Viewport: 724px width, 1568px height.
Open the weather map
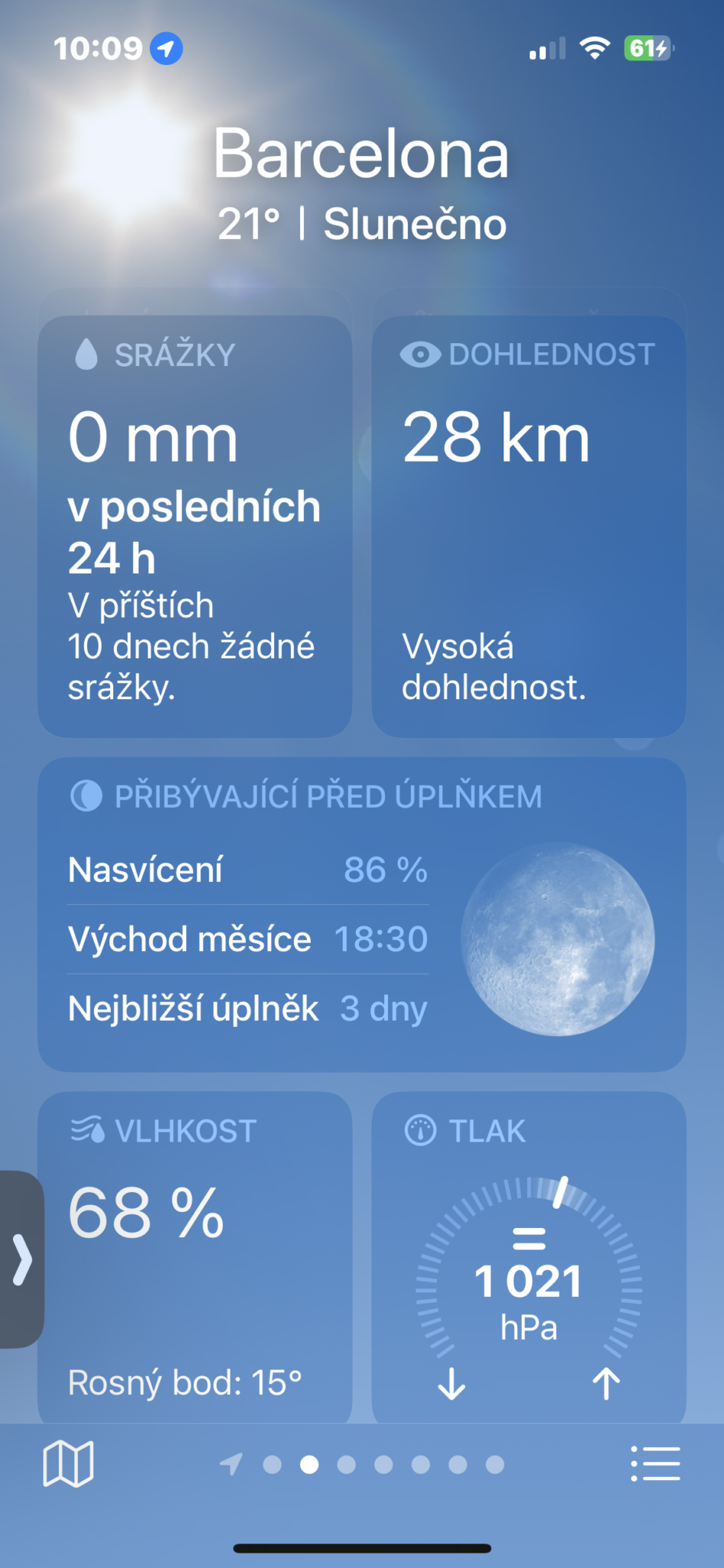[67, 1462]
